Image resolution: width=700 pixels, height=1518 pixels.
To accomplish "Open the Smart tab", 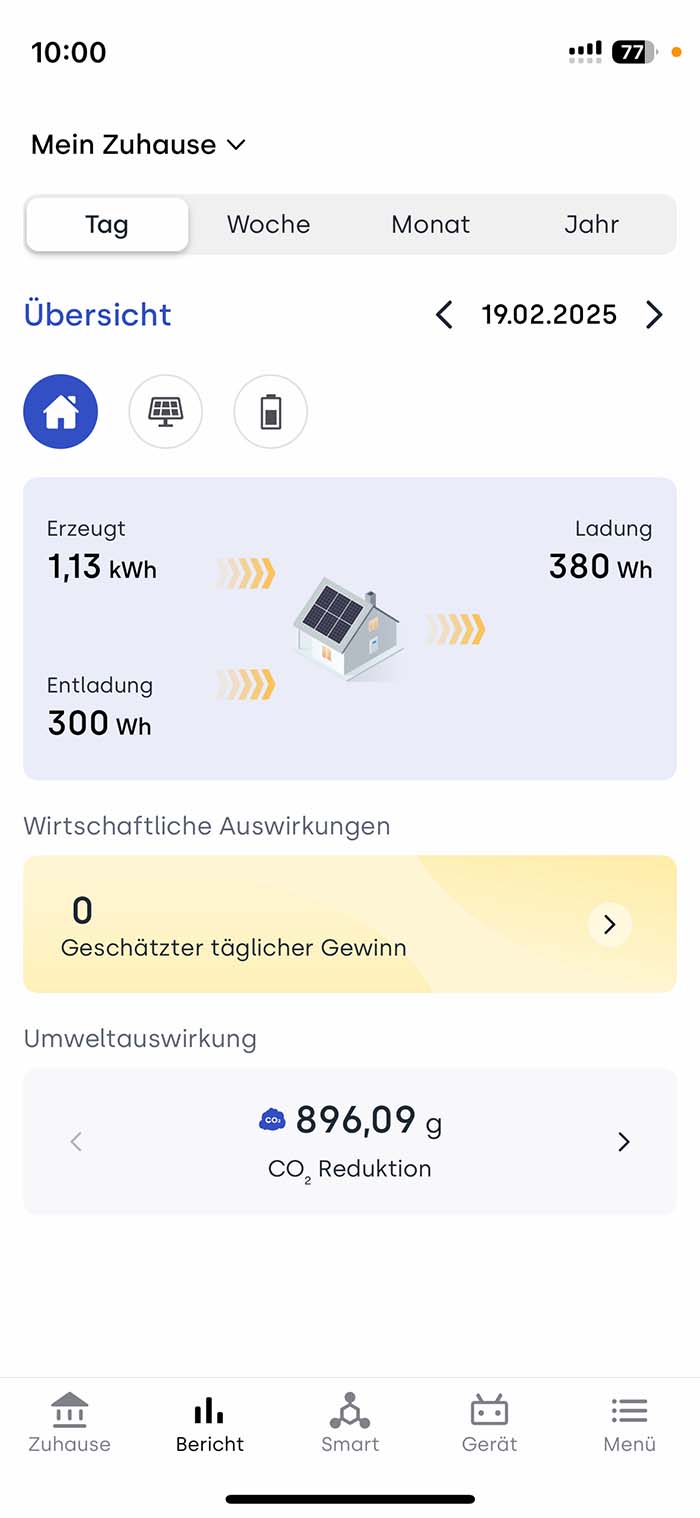I will [x=350, y=1423].
